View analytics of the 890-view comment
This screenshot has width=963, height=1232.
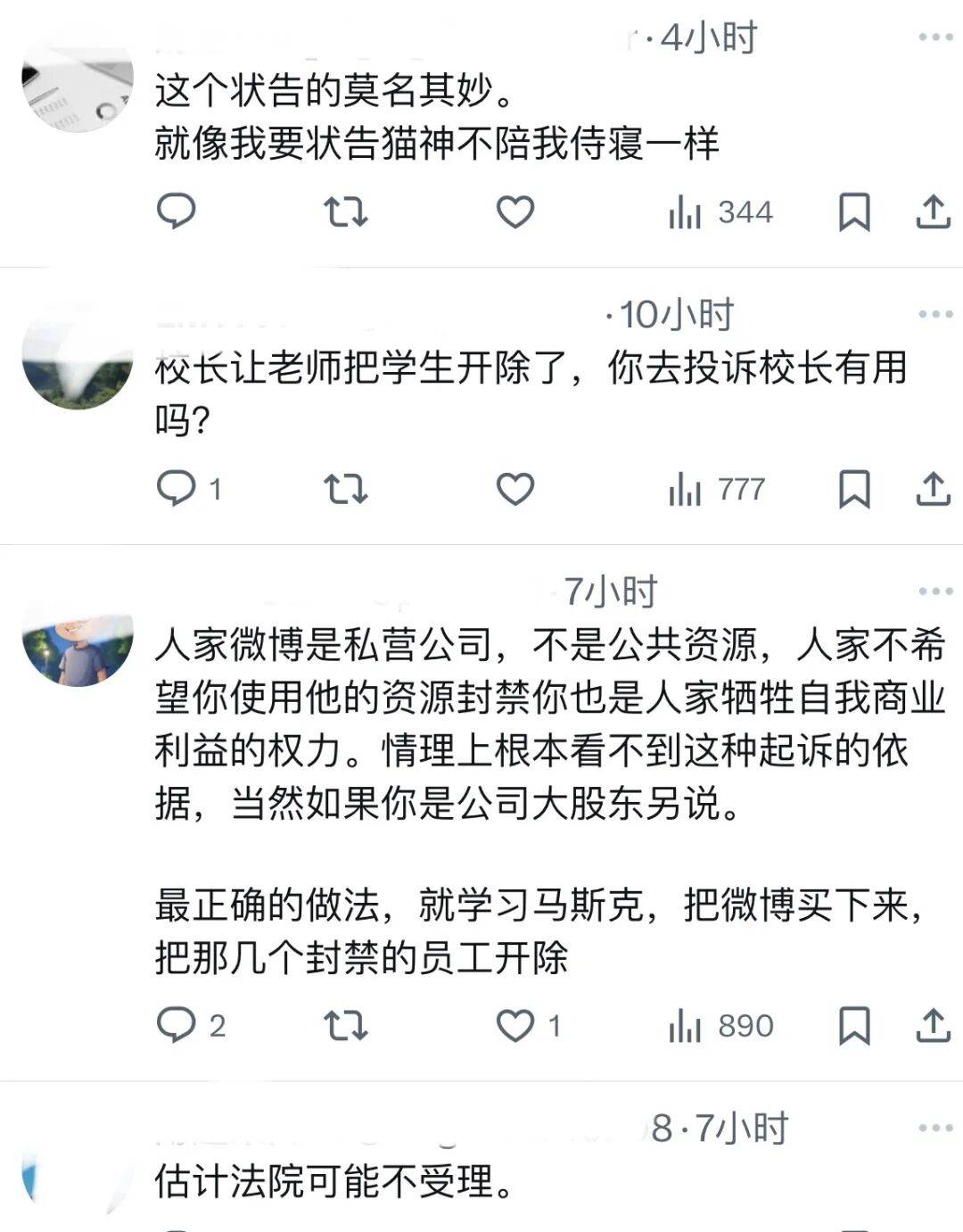coord(720,1025)
